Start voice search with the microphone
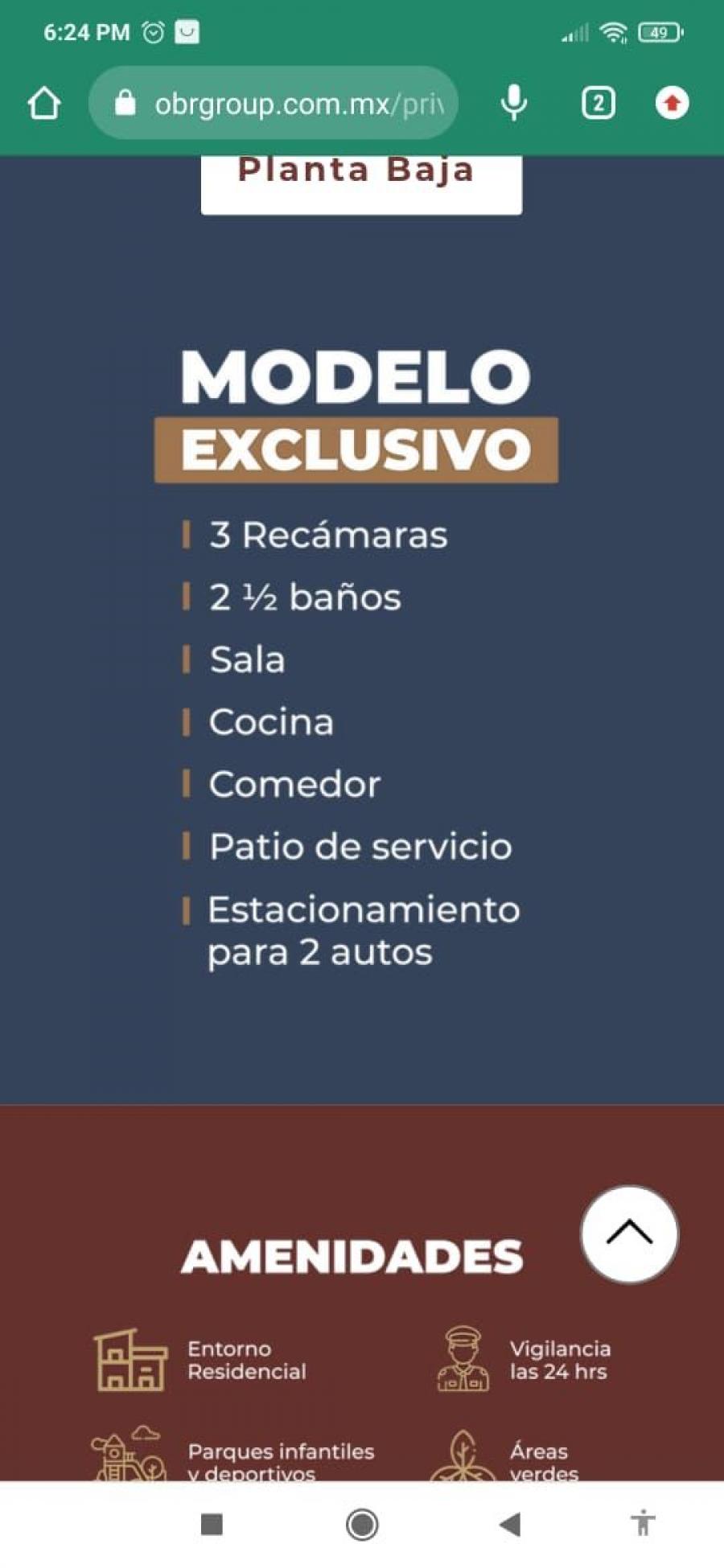The width and height of the screenshot is (724, 1568). [513, 103]
